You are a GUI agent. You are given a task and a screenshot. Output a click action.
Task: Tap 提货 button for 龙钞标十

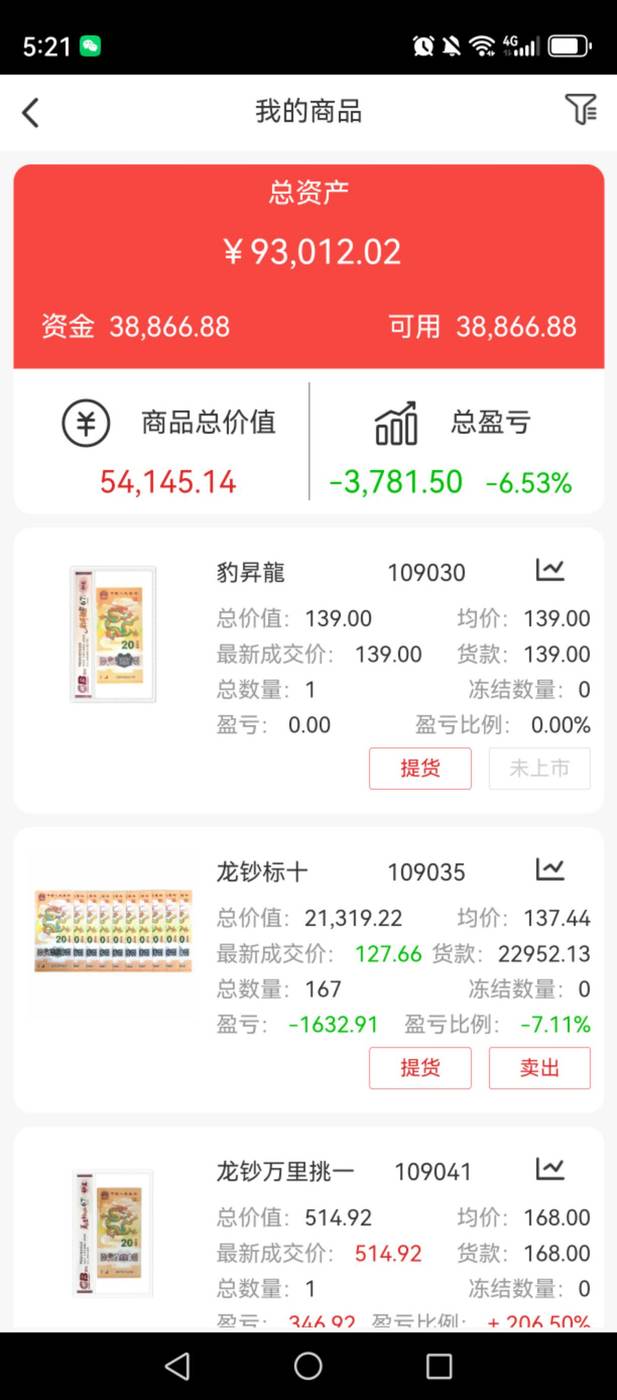pyautogui.click(x=420, y=1067)
